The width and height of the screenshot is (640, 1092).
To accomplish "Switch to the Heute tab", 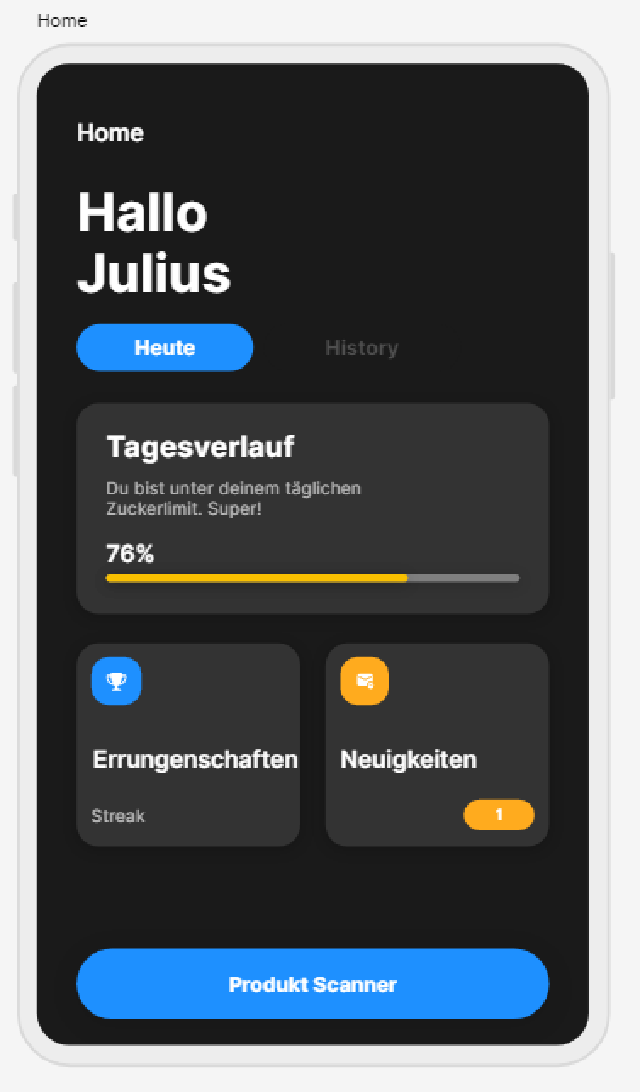I will 165,348.
